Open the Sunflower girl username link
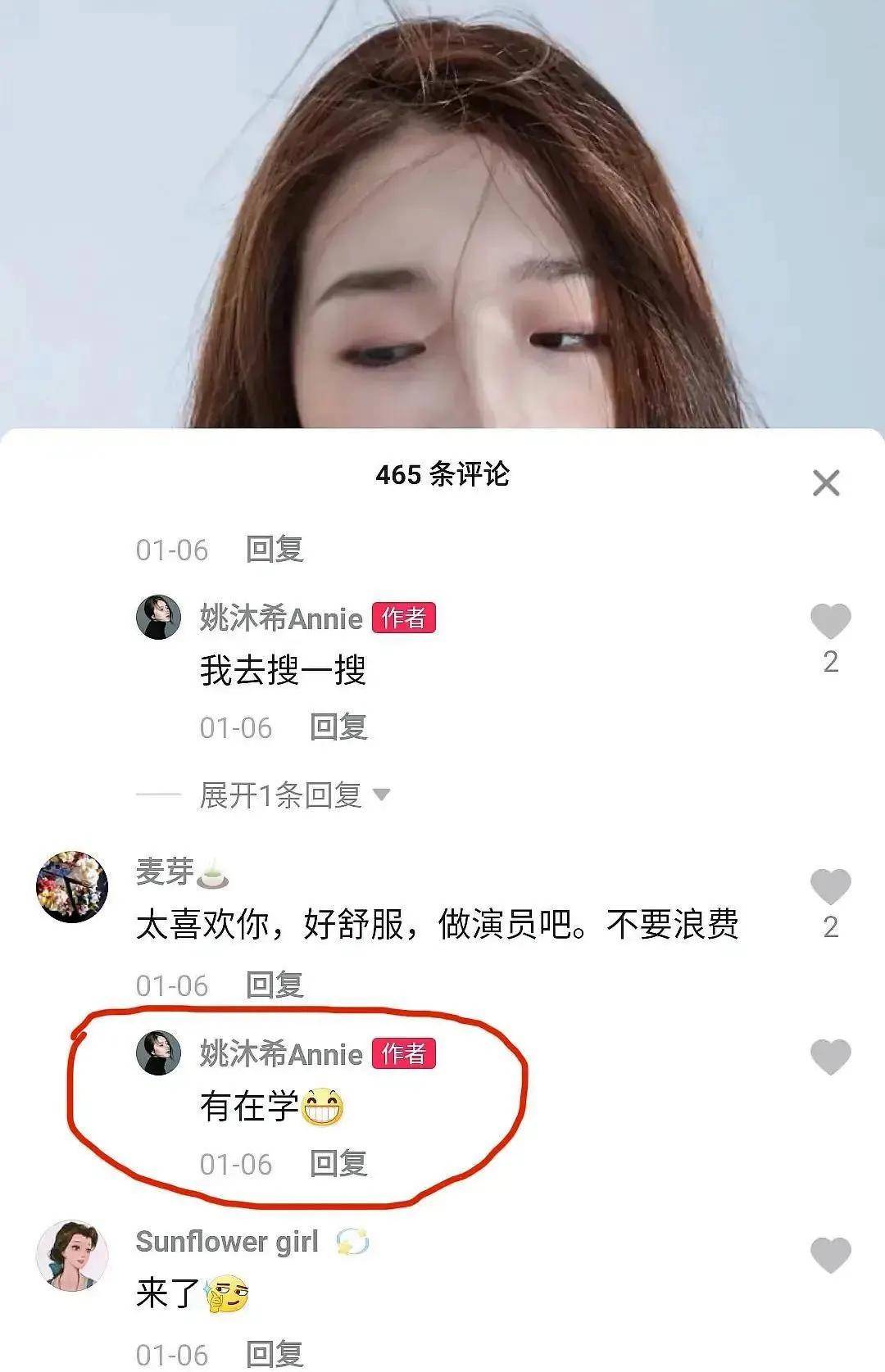The height and width of the screenshot is (1372, 885). coord(227,1242)
